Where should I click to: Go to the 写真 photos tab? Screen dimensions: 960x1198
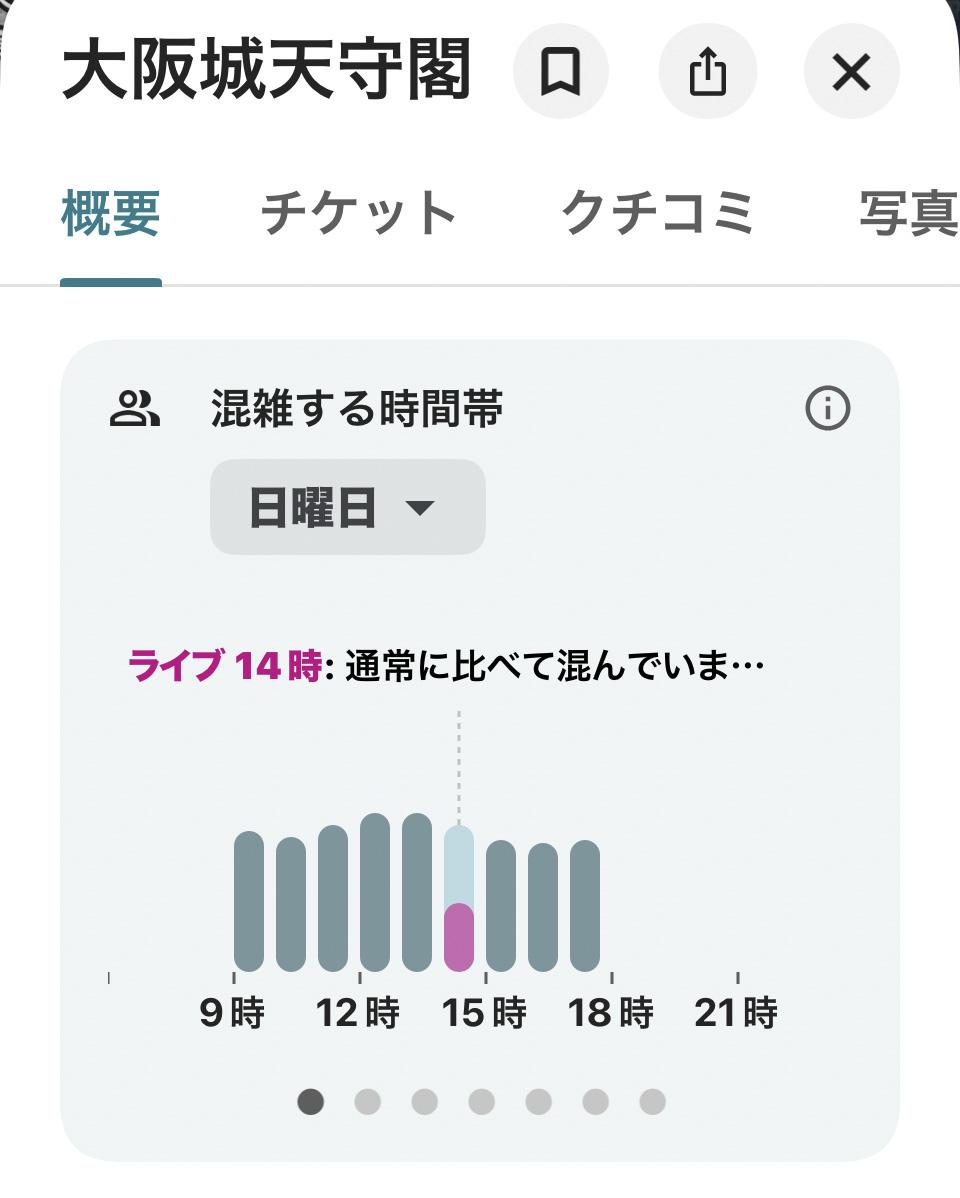point(909,213)
